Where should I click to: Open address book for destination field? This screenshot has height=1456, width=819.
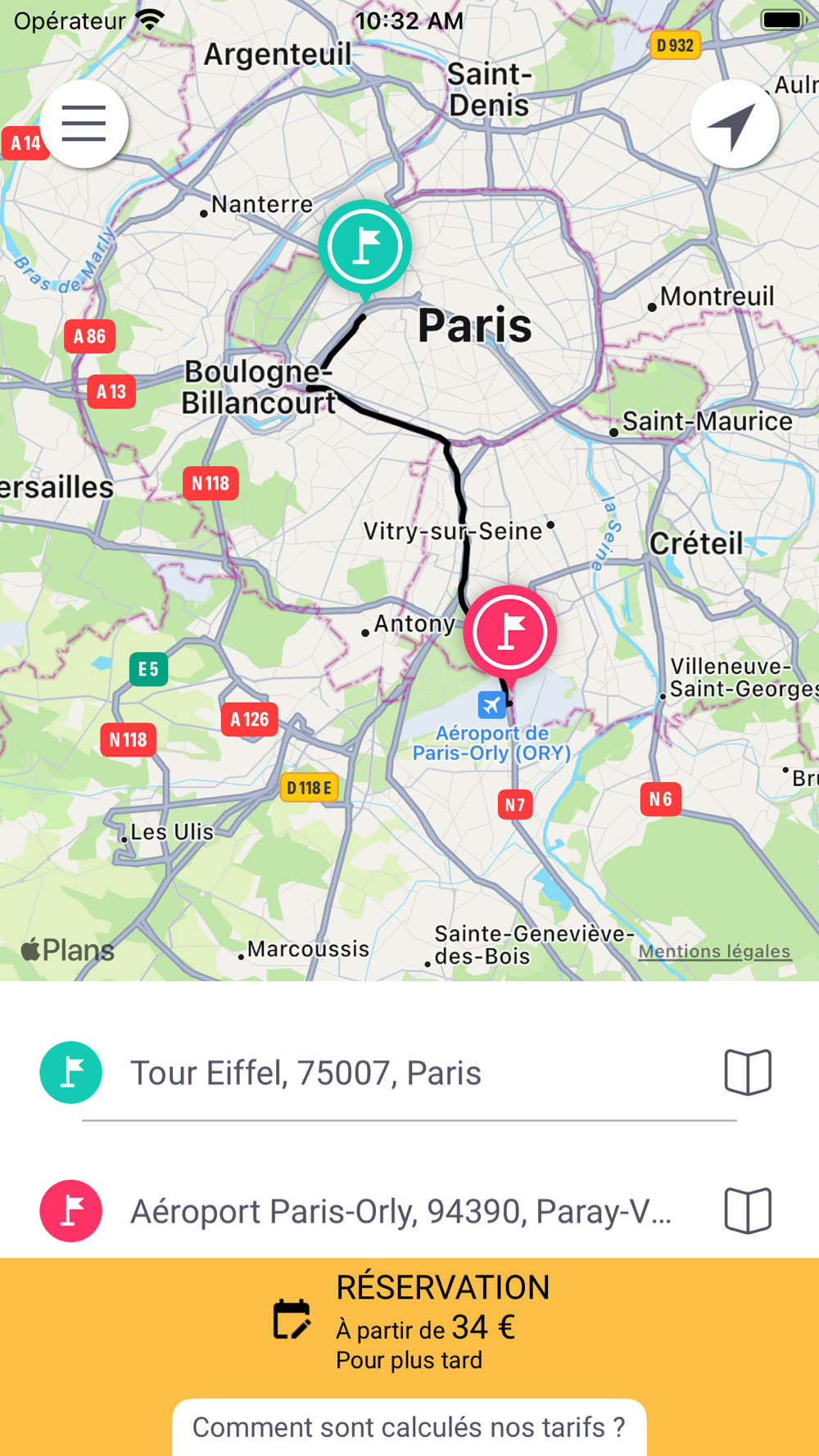coord(748,1210)
